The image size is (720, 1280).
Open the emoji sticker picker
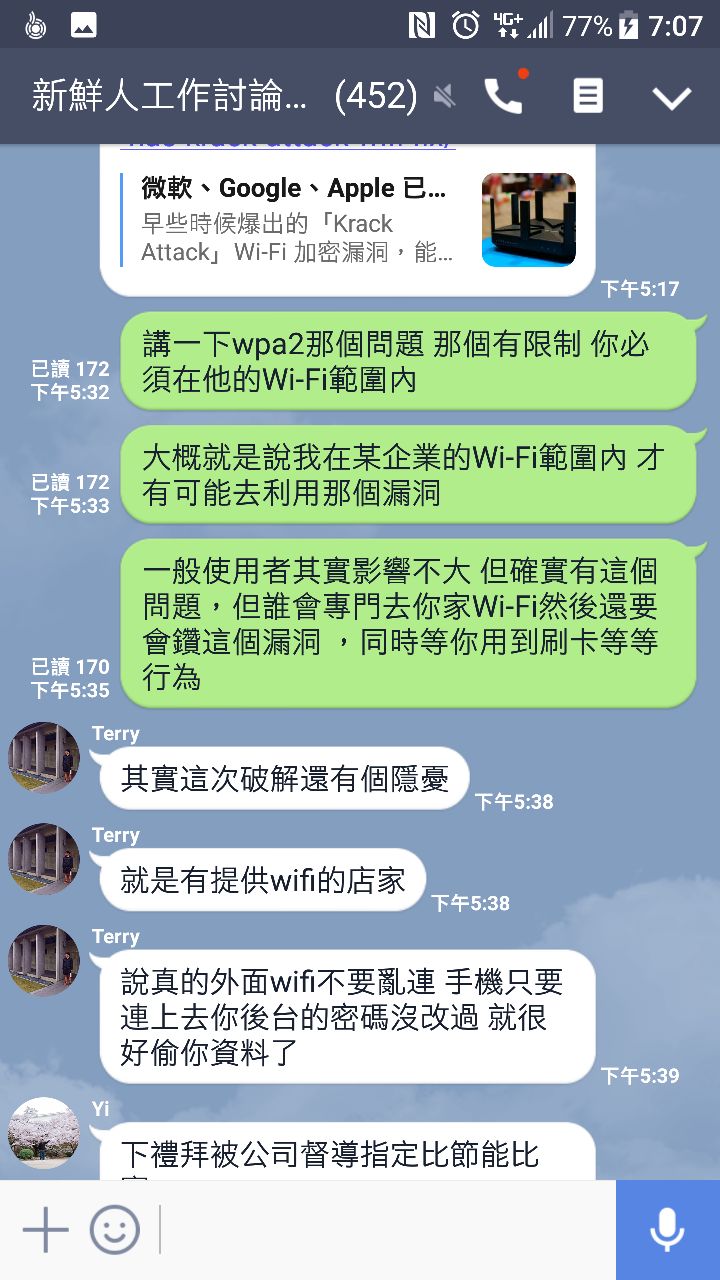click(x=115, y=1230)
